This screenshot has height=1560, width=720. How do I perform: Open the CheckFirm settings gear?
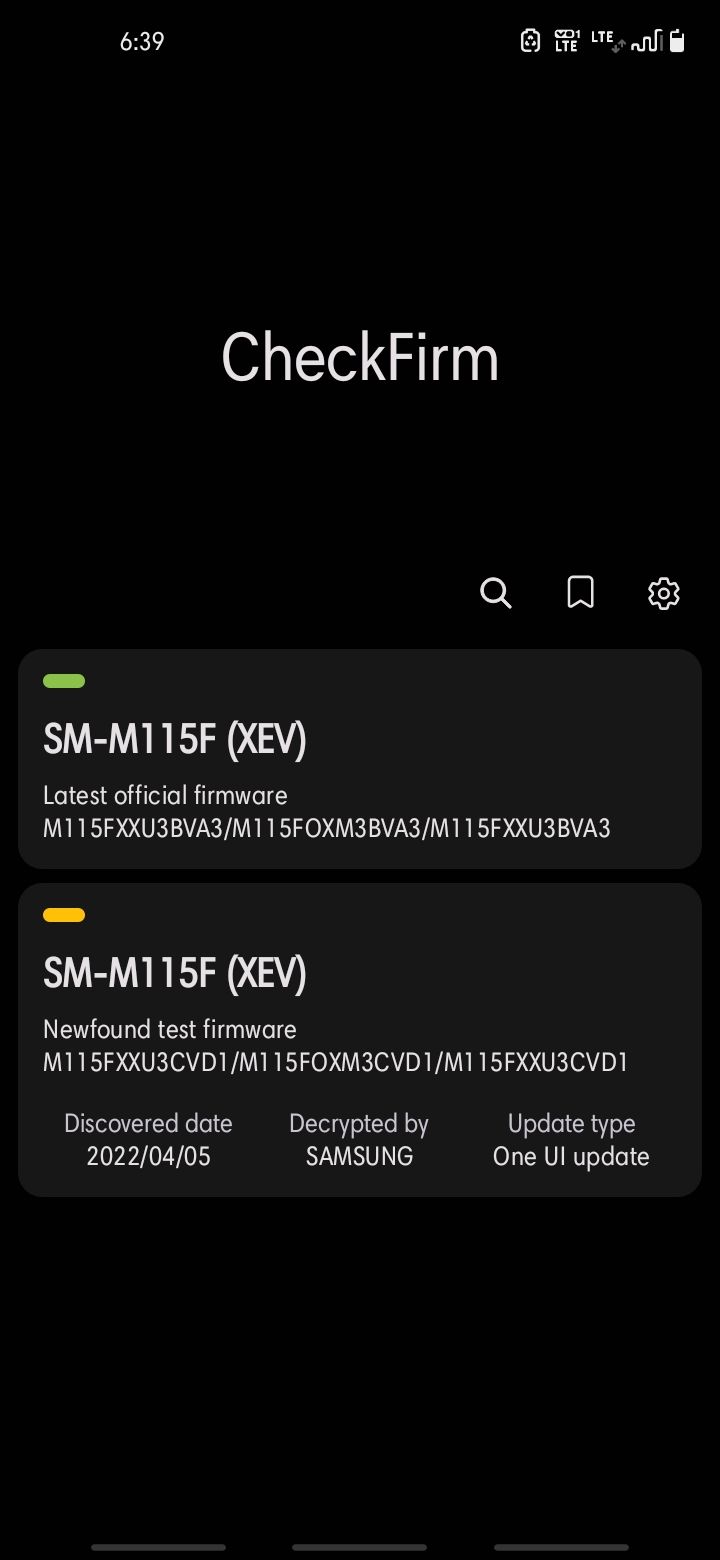[663, 593]
